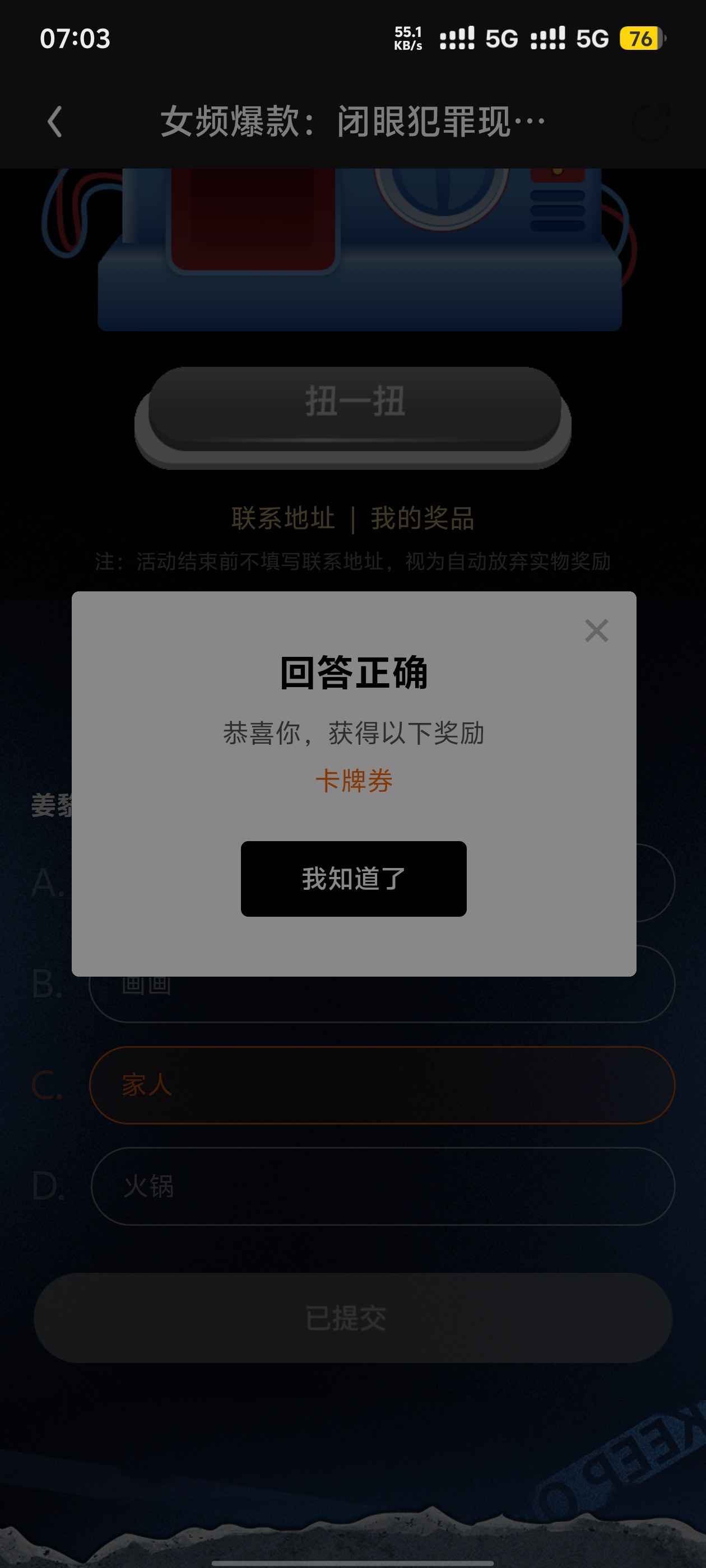706x1568 pixels.
Task: Tap the 我知道了 confirmation button
Action: pos(354,878)
